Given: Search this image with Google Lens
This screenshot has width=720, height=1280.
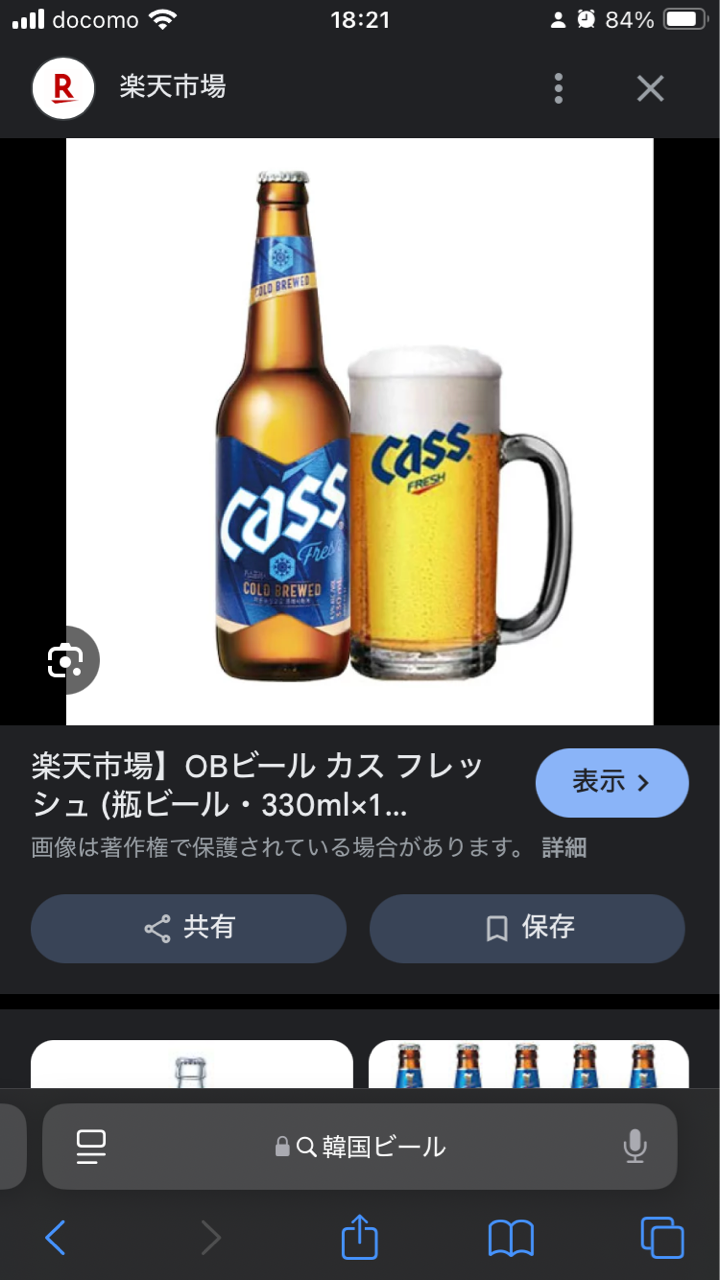Looking at the screenshot, I should [x=66, y=660].
